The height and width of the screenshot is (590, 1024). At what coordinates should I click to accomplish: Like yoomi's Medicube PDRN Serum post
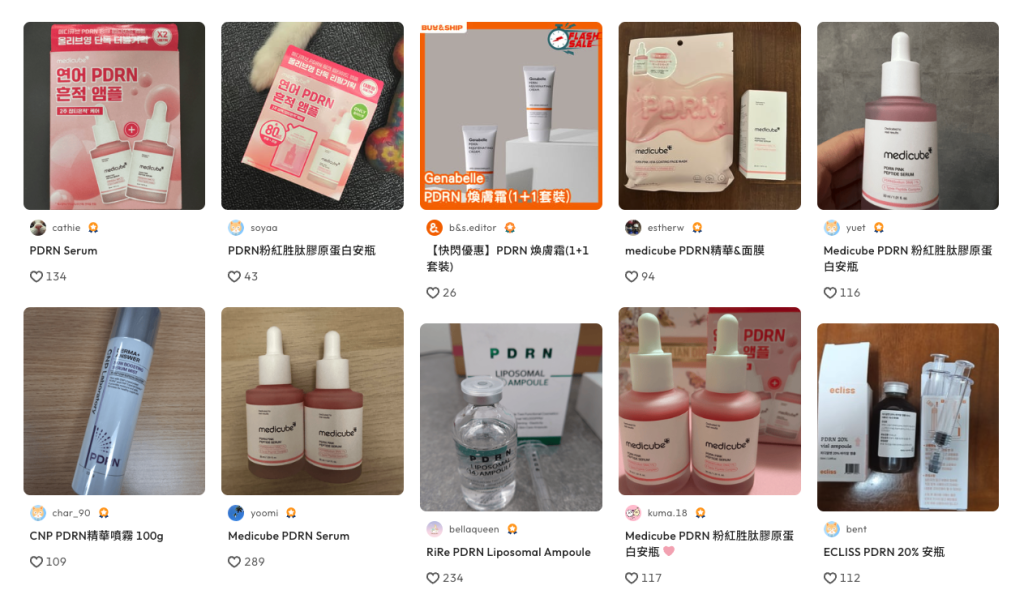pos(235,562)
